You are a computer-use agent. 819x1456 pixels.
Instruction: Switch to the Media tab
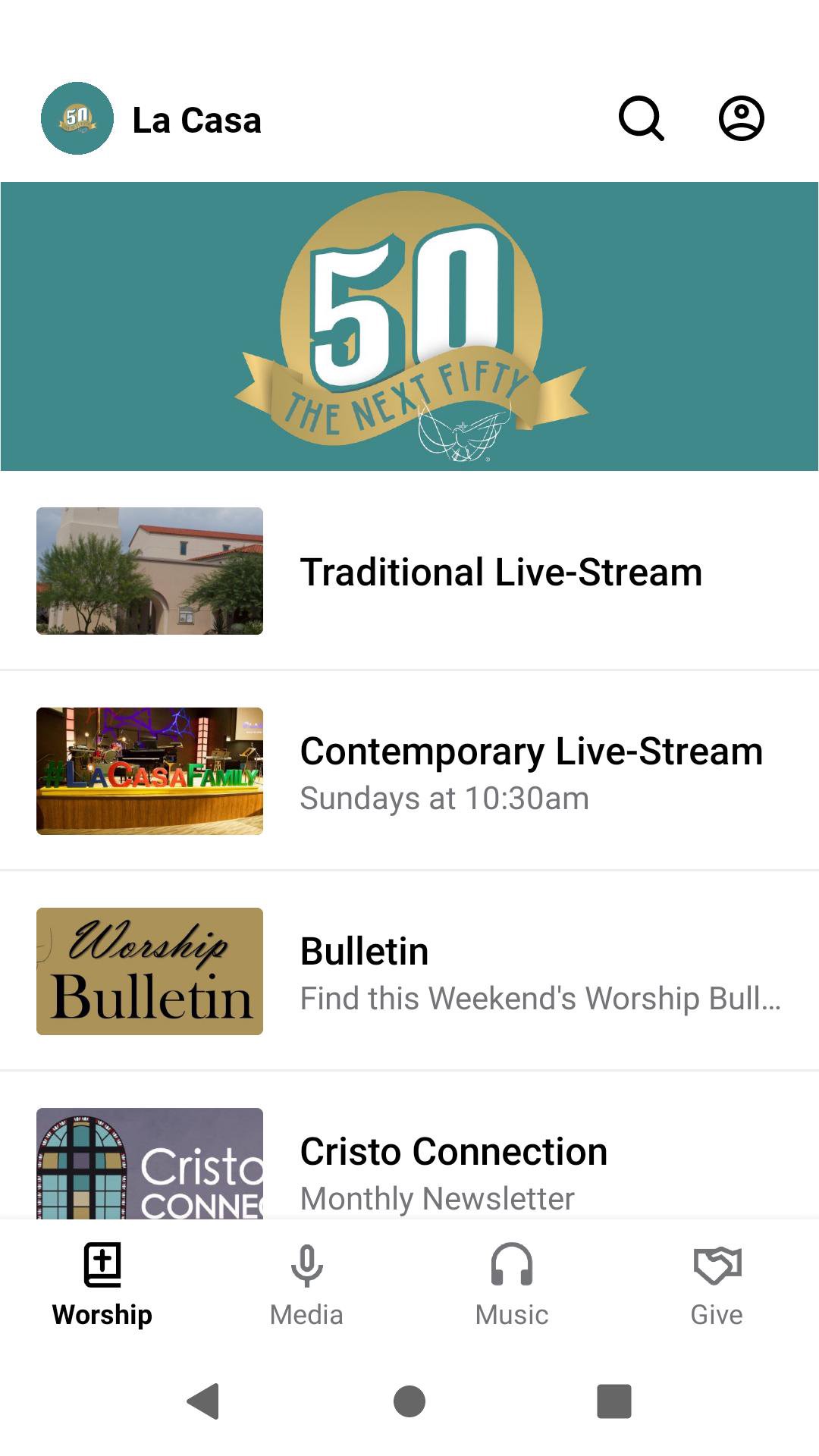pyautogui.click(x=306, y=1283)
